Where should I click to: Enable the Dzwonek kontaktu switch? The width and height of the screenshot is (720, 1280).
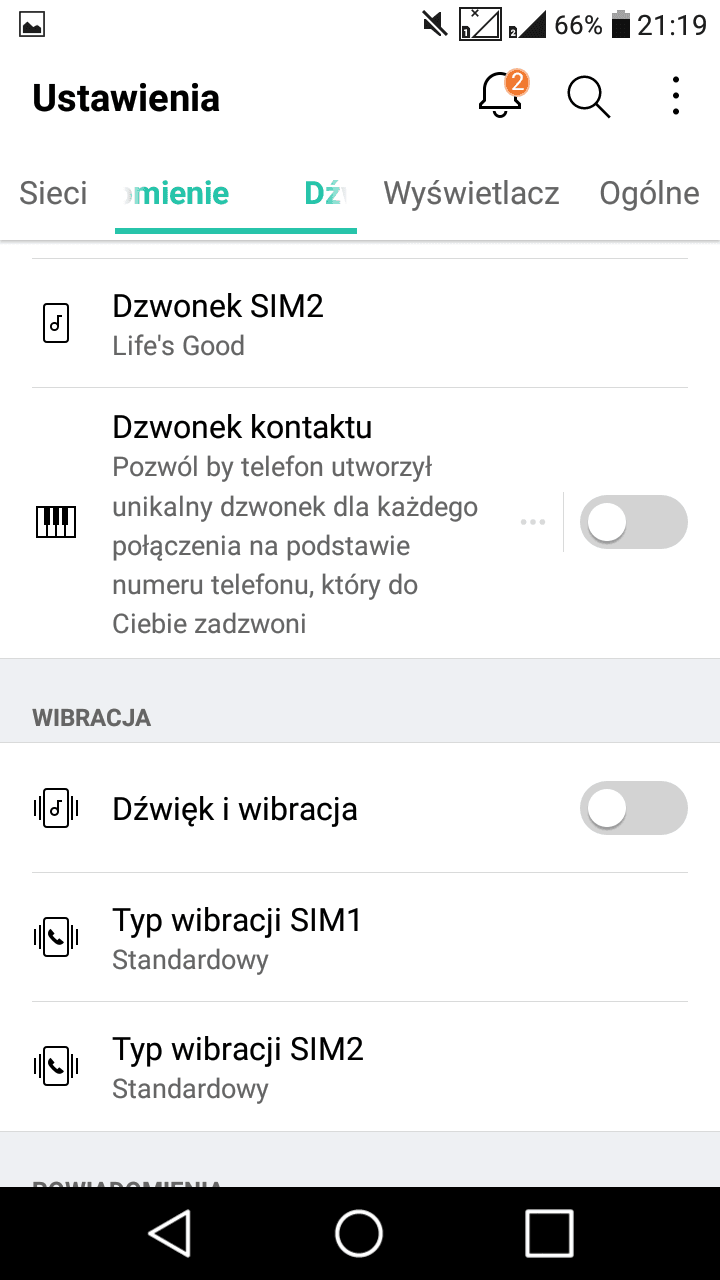(634, 522)
